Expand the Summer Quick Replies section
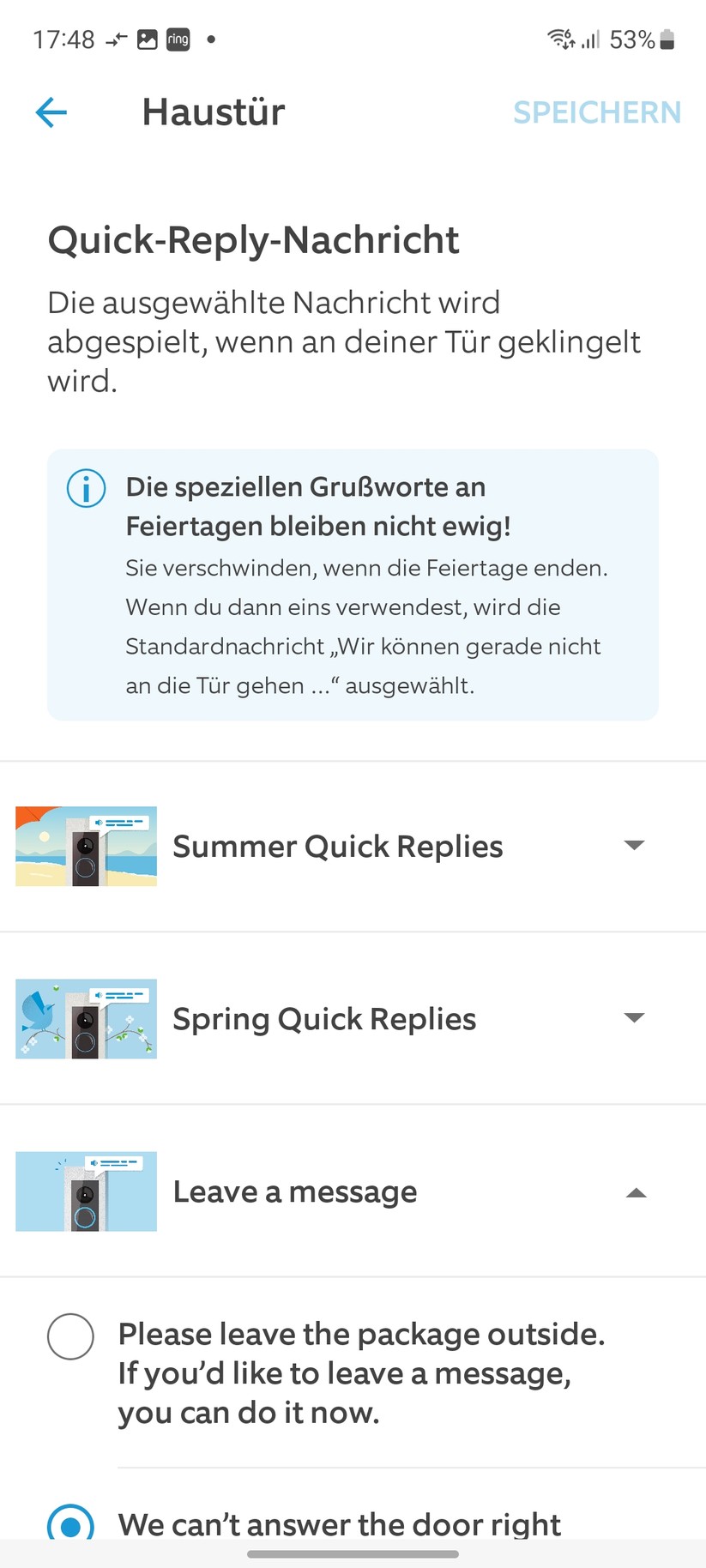The image size is (706, 1568). pos(633,846)
